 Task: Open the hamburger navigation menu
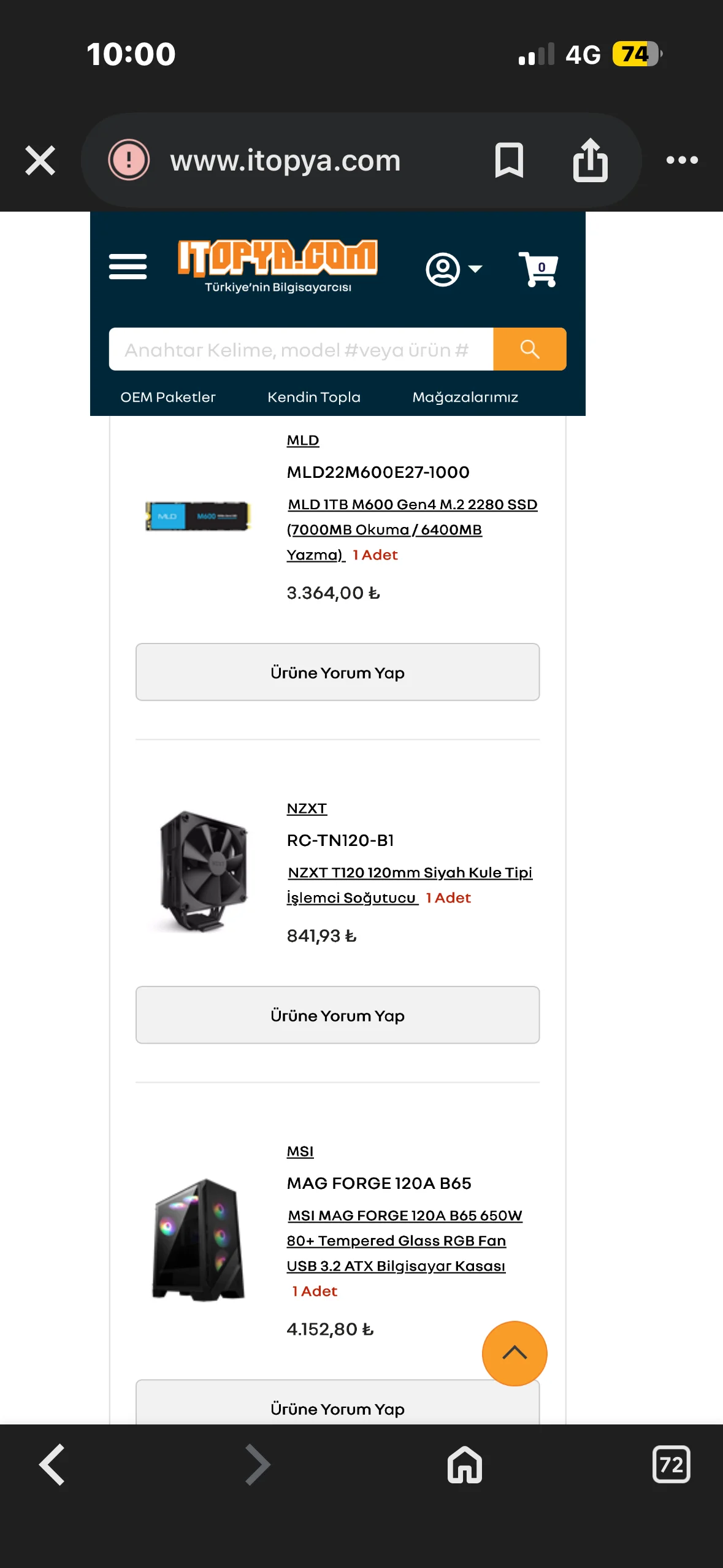(128, 267)
